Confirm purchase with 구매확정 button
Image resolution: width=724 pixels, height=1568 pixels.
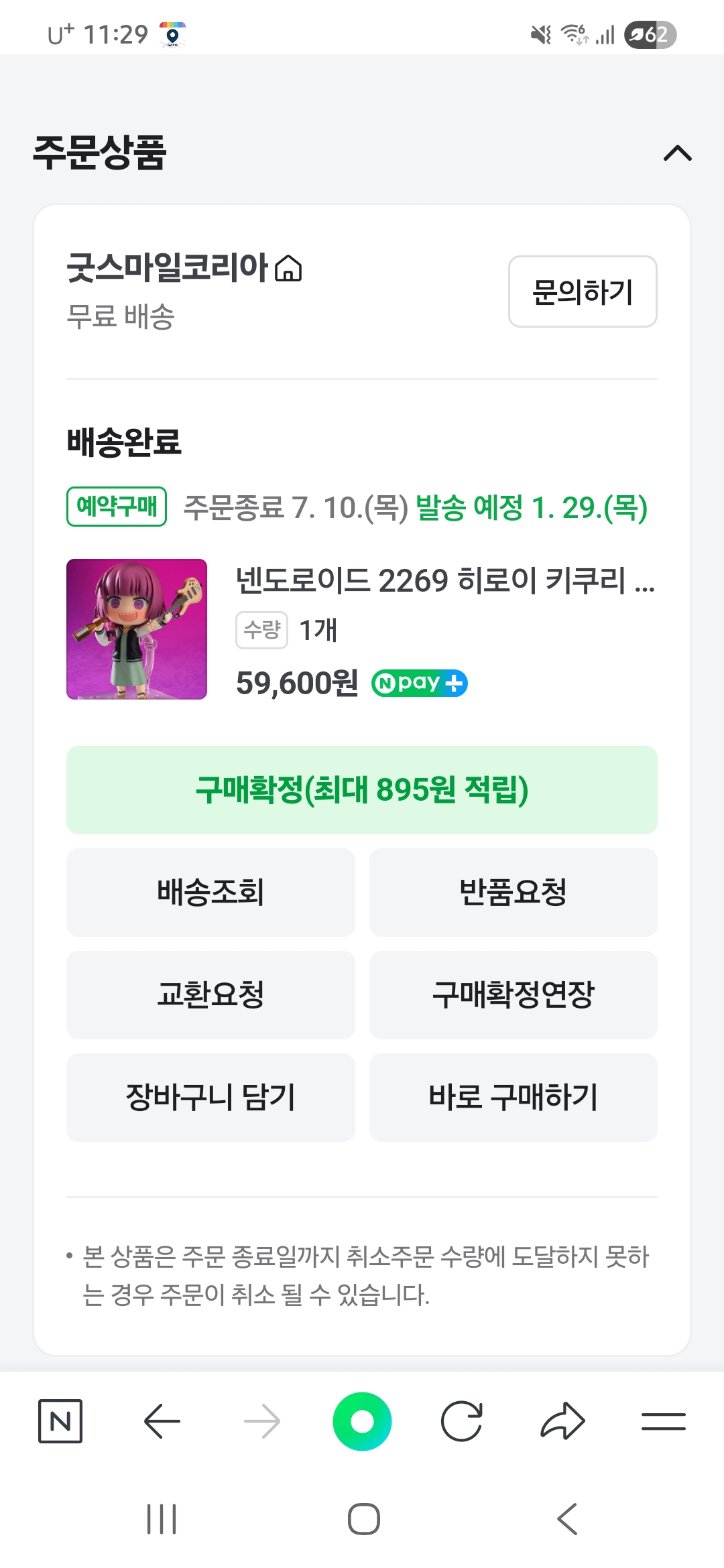362,790
